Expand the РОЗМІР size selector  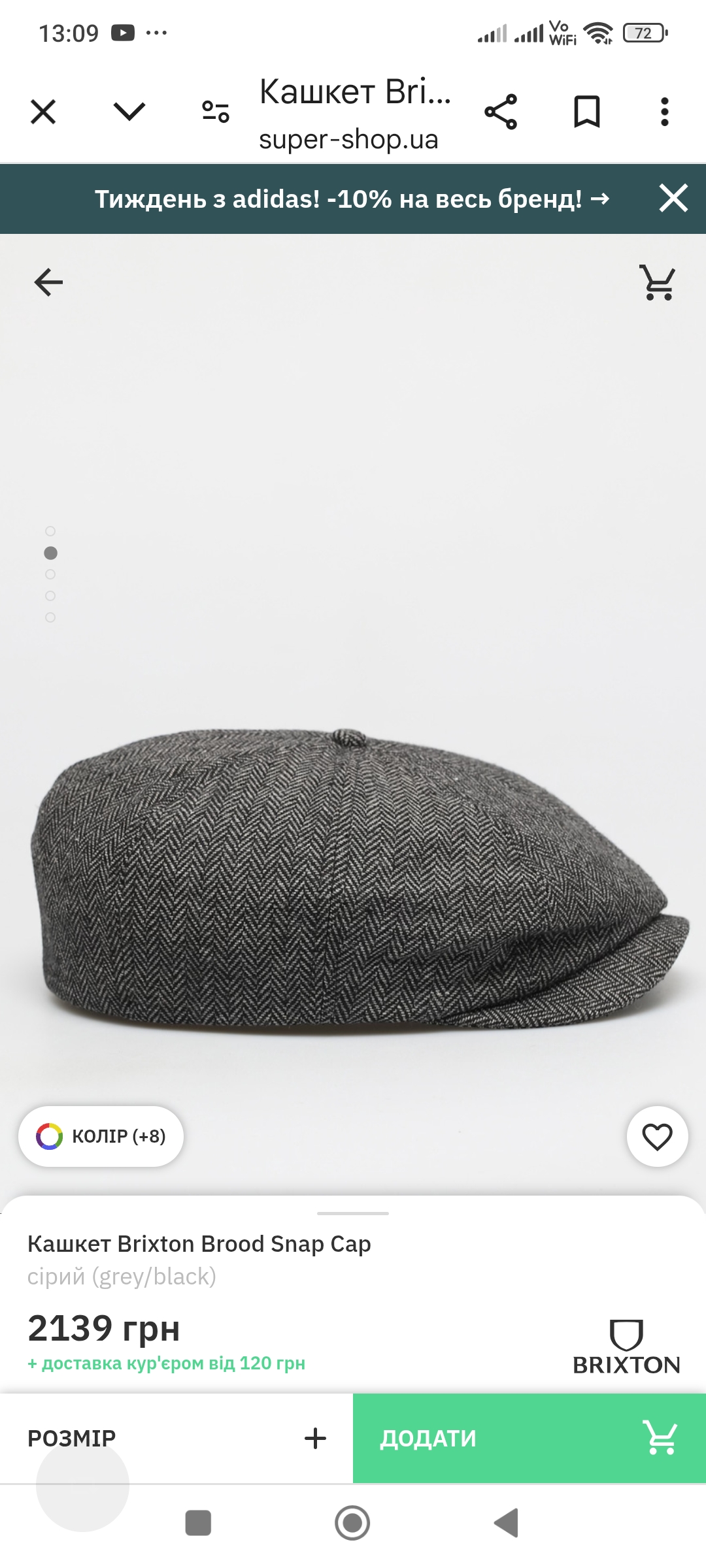[x=176, y=1438]
